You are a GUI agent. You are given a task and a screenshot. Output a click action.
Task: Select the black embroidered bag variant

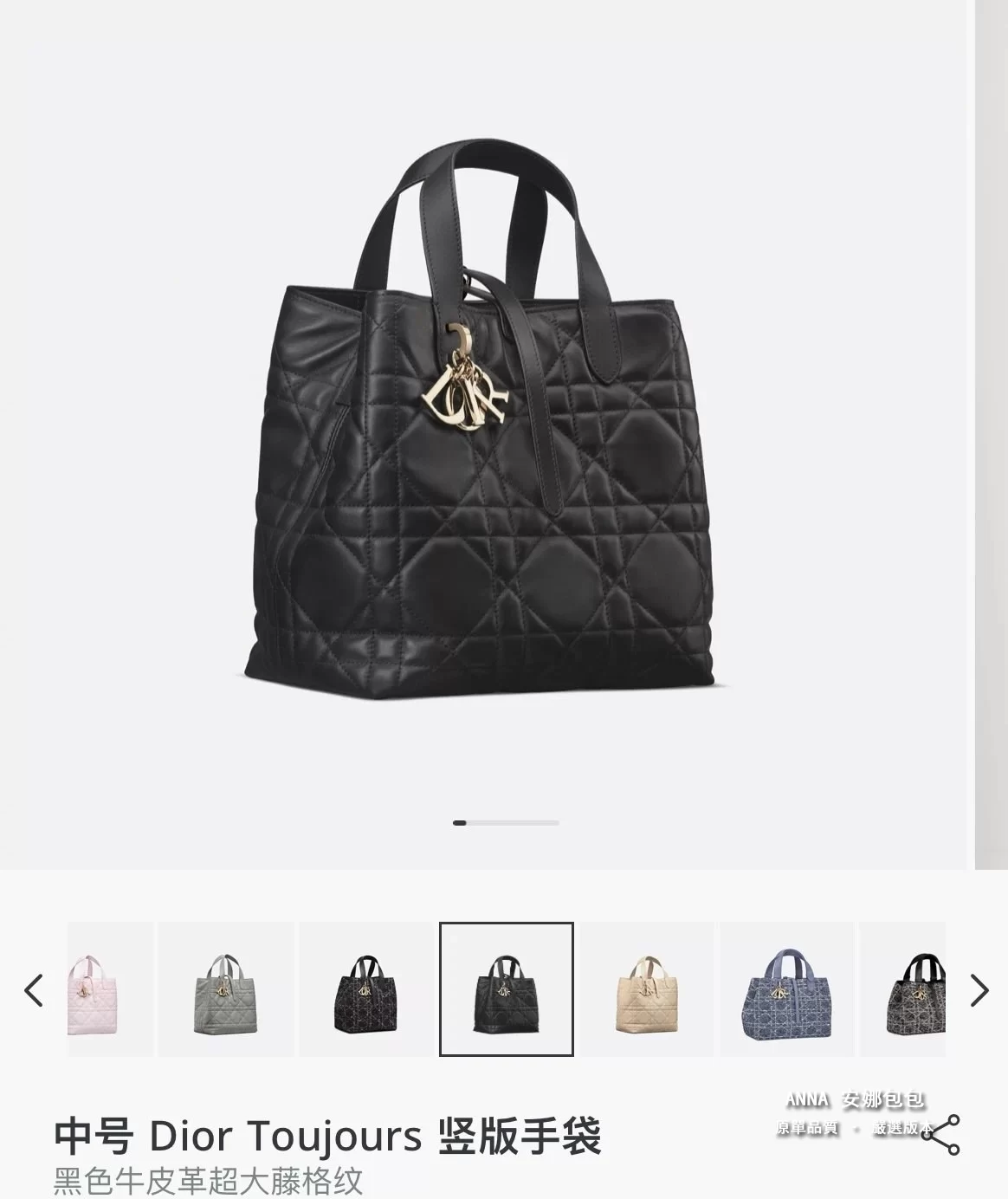pyautogui.click(x=366, y=989)
